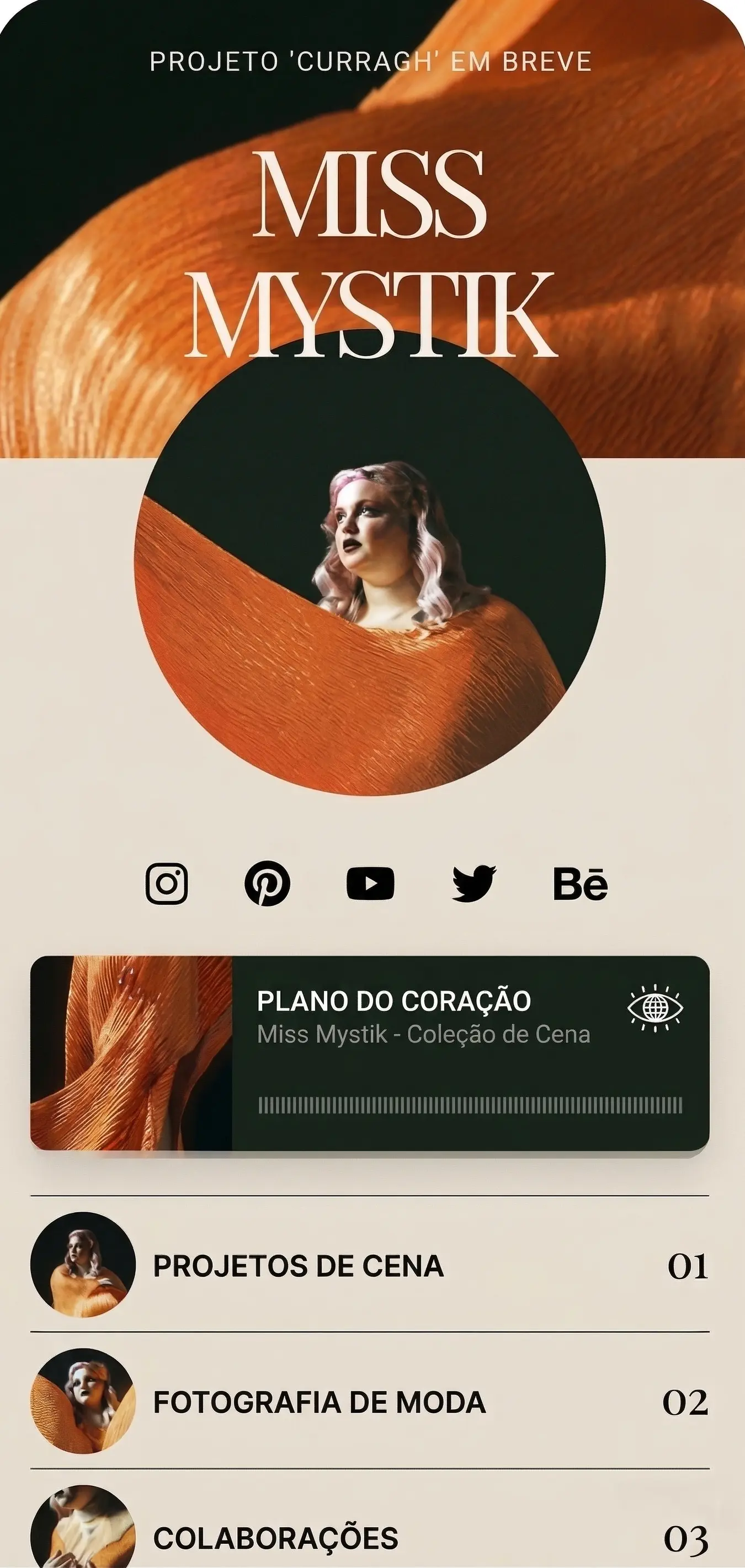Open the Behance portfolio
The image size is (745, 1568).
pos(580,883)
